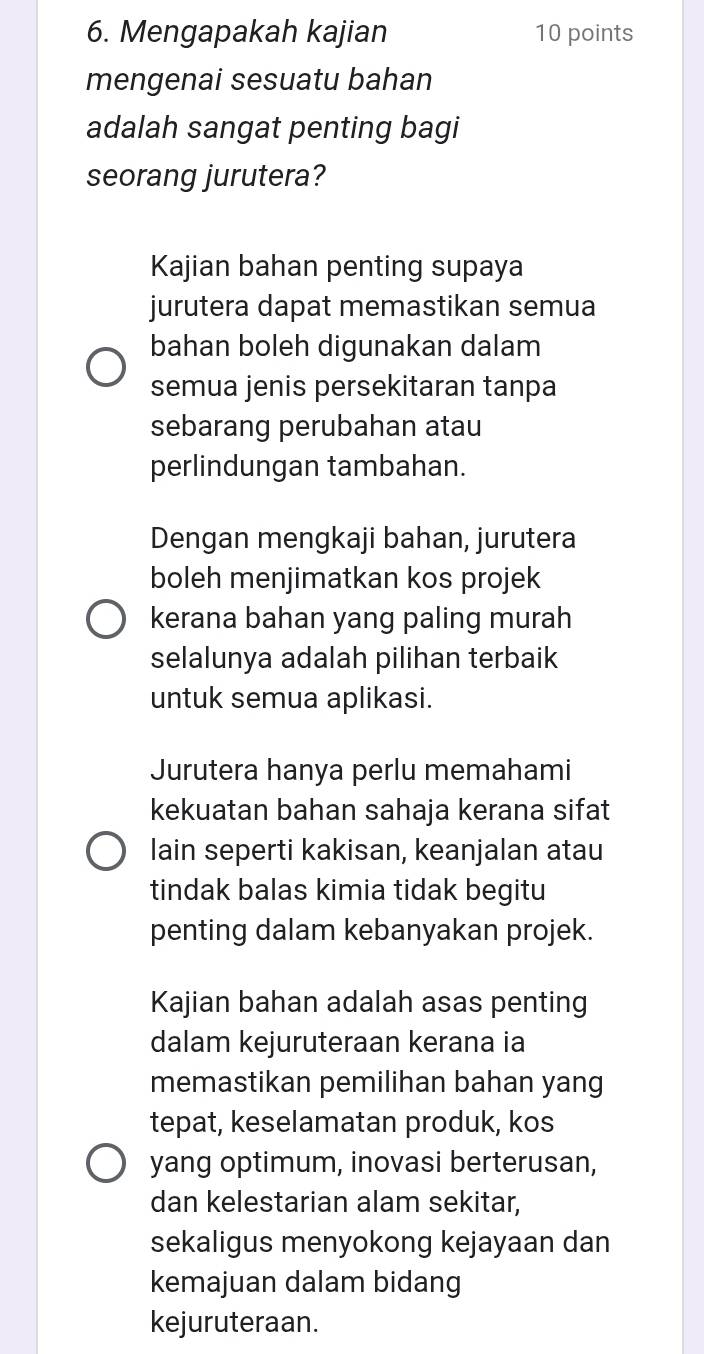Choose answer 'Dengan mengkaji bahan, jurutera boleh menjimatkan'
The width and height of the screenshot is (704, 1354).
pyautogui.click(x=106, y=619)
